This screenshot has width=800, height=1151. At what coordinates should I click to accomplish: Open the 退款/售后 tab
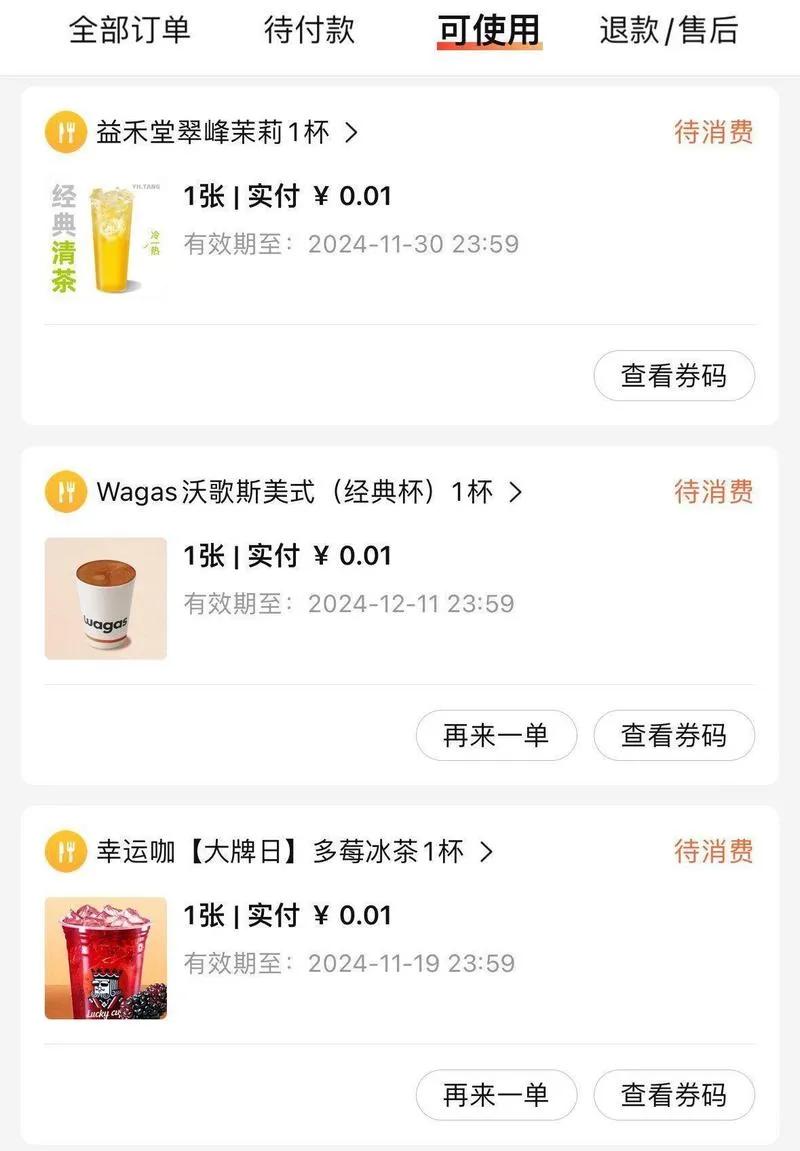668,30
